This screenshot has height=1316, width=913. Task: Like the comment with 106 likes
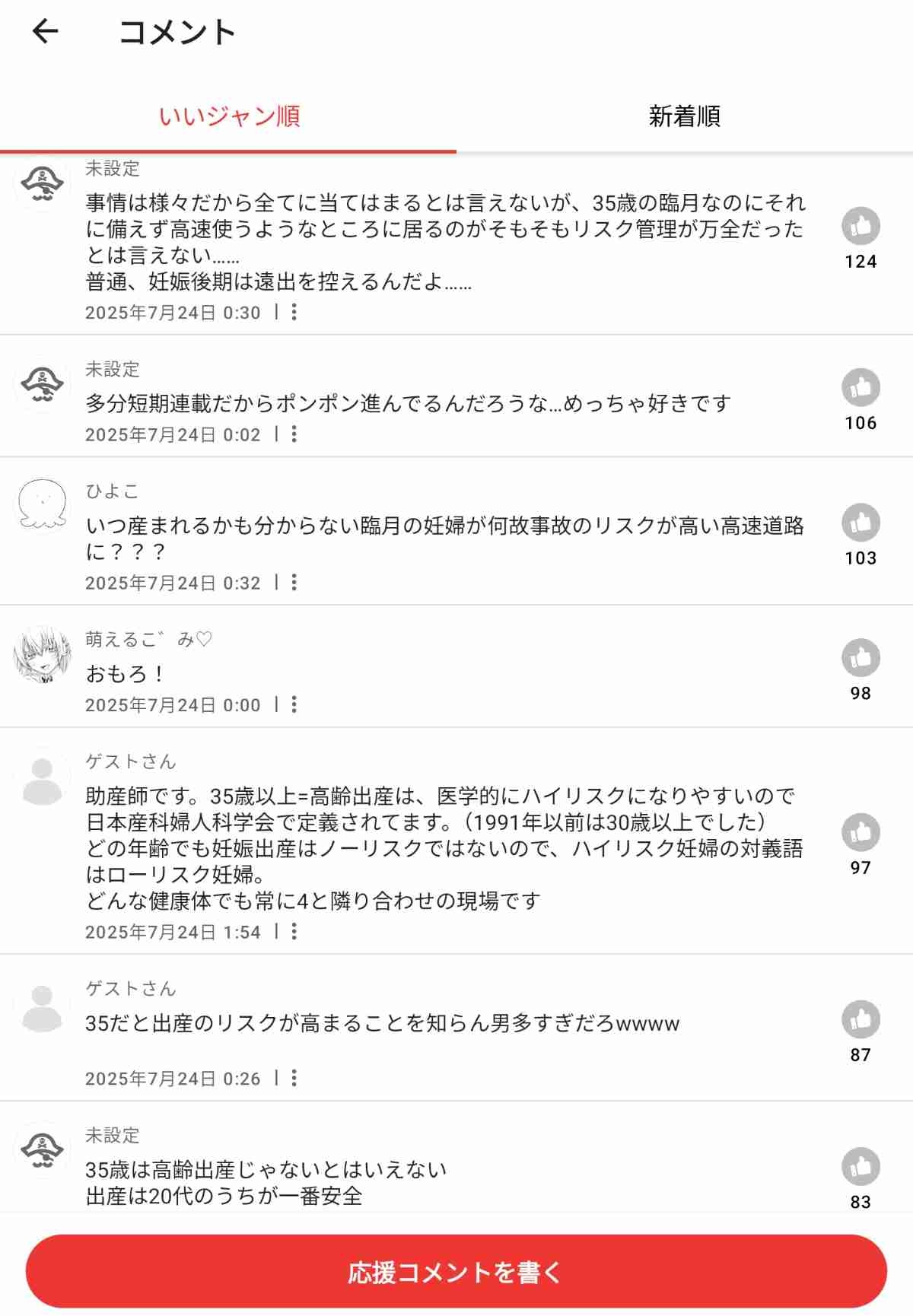(861, 387)
